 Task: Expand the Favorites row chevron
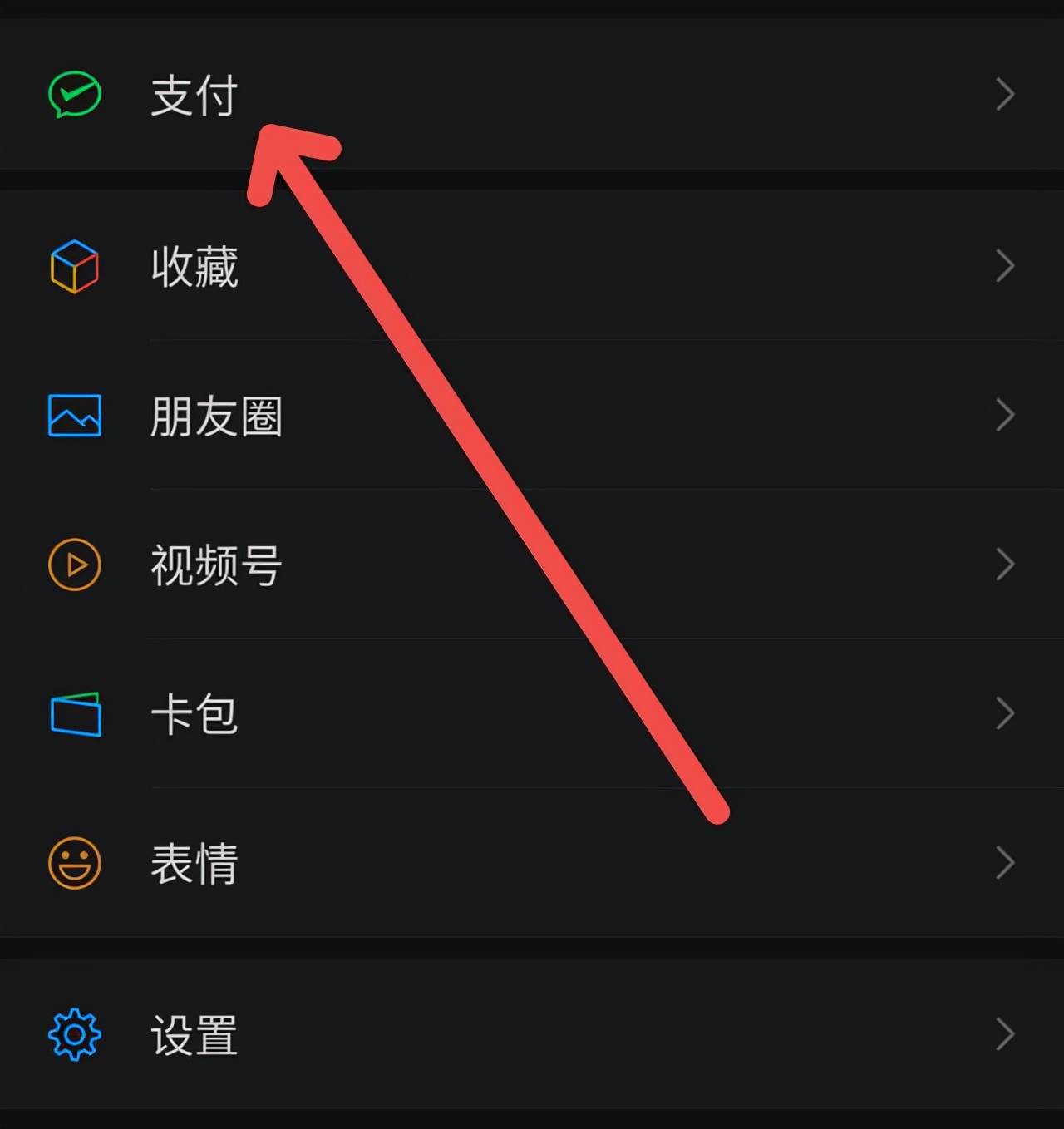1004,266
